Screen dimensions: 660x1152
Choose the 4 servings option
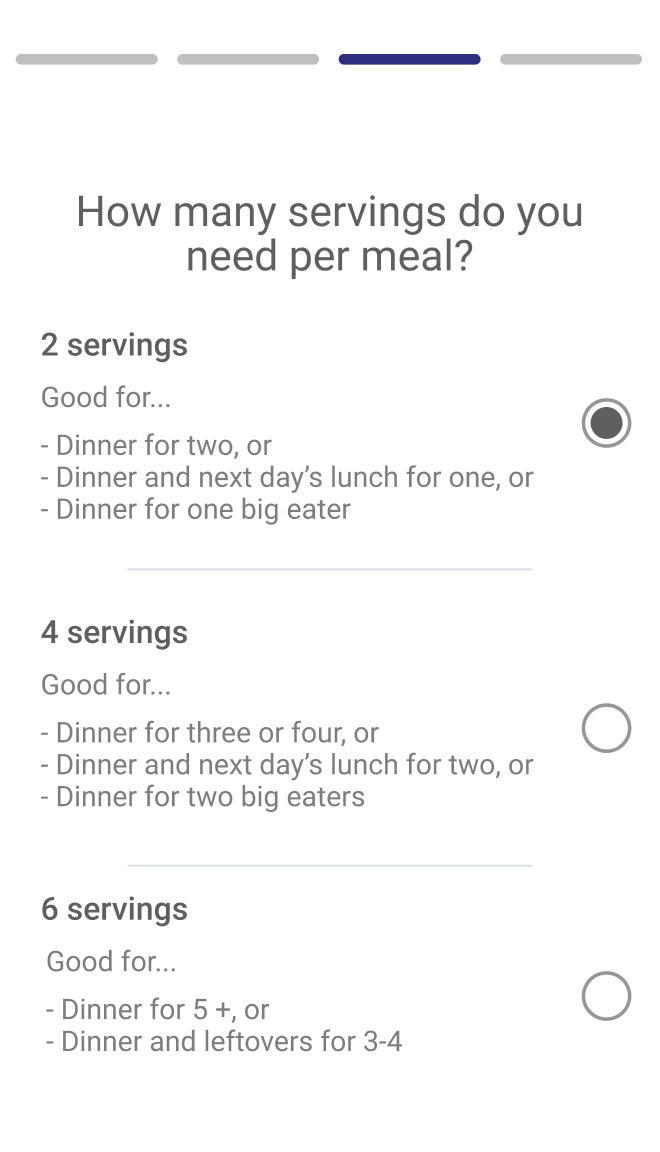coord(606,728)
